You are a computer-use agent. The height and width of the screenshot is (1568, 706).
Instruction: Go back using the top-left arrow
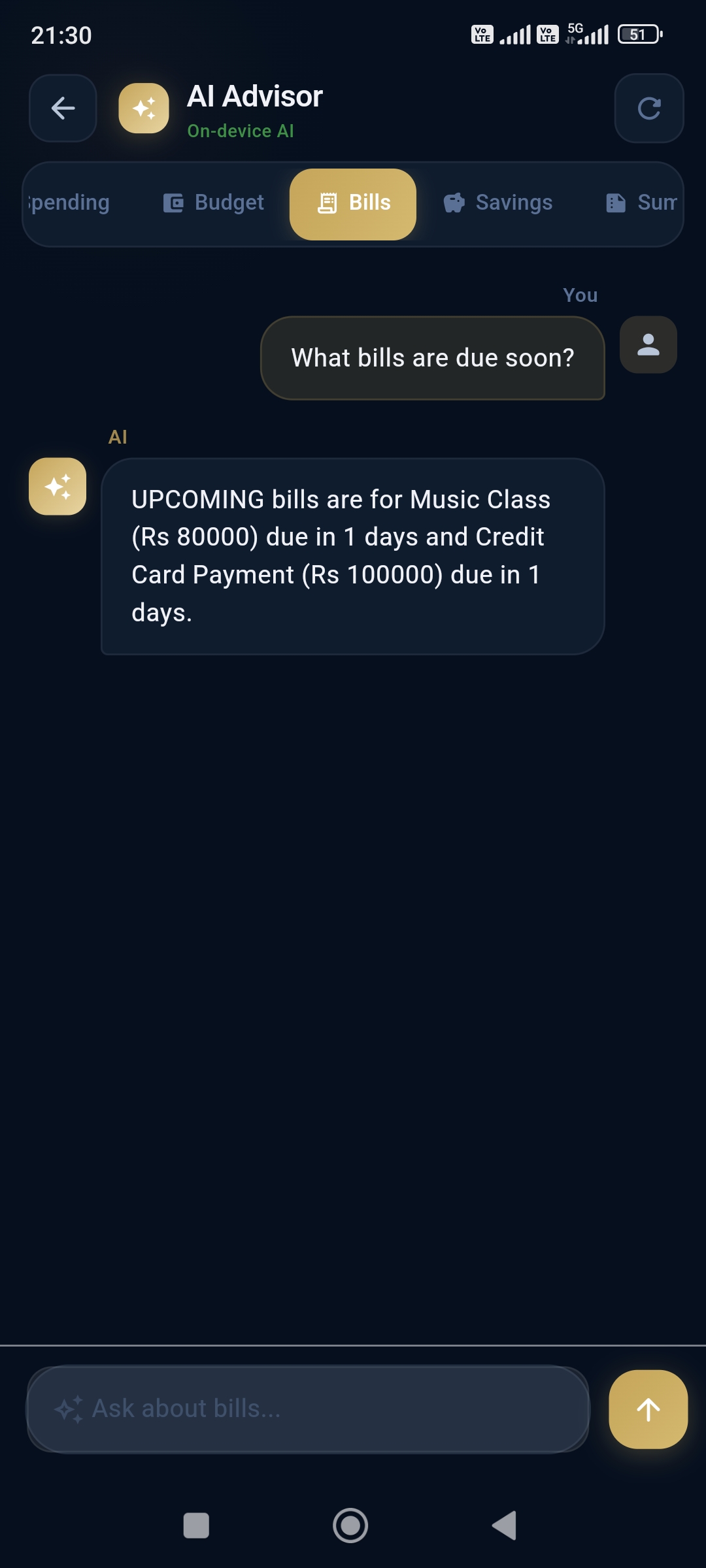click(x=63, y=108)
